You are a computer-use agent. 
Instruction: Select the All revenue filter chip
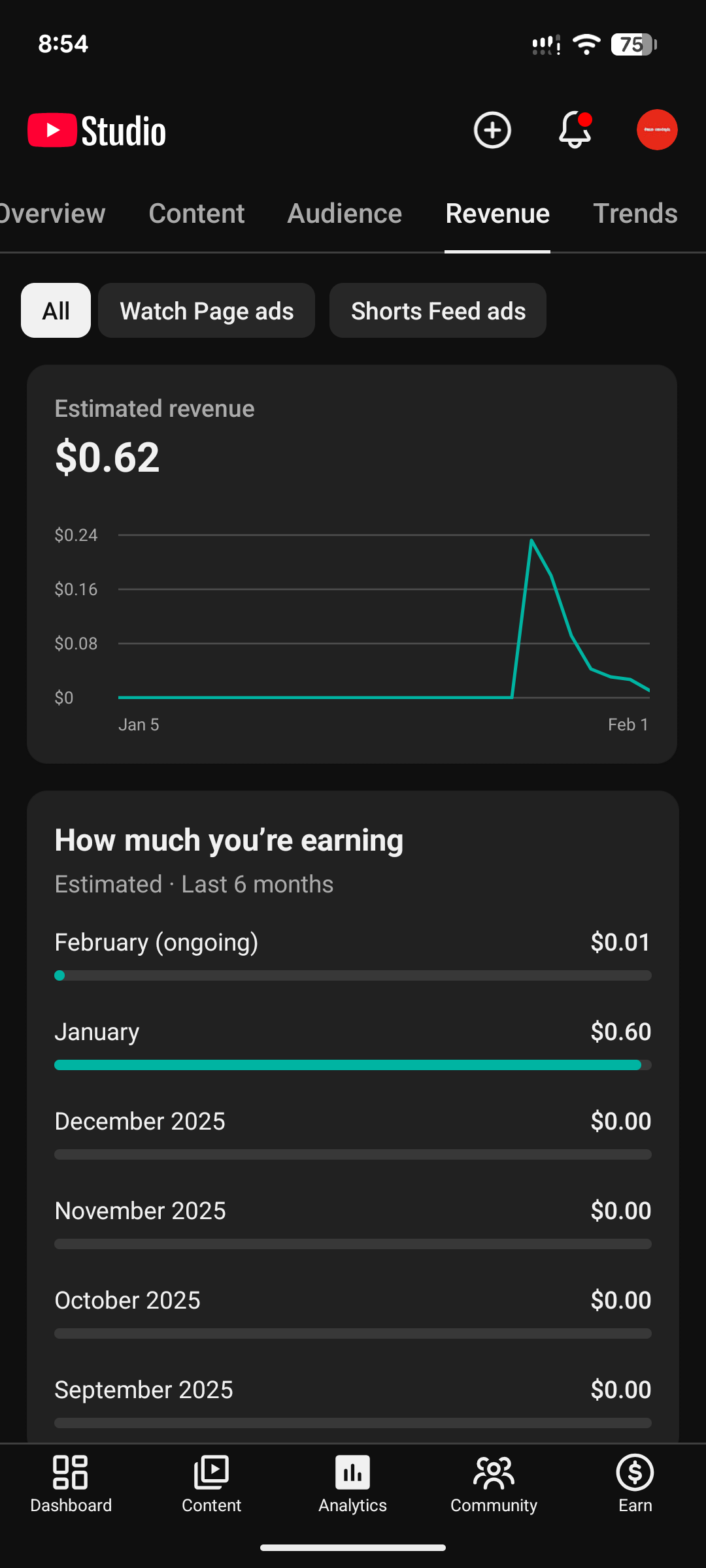[56, 311]
